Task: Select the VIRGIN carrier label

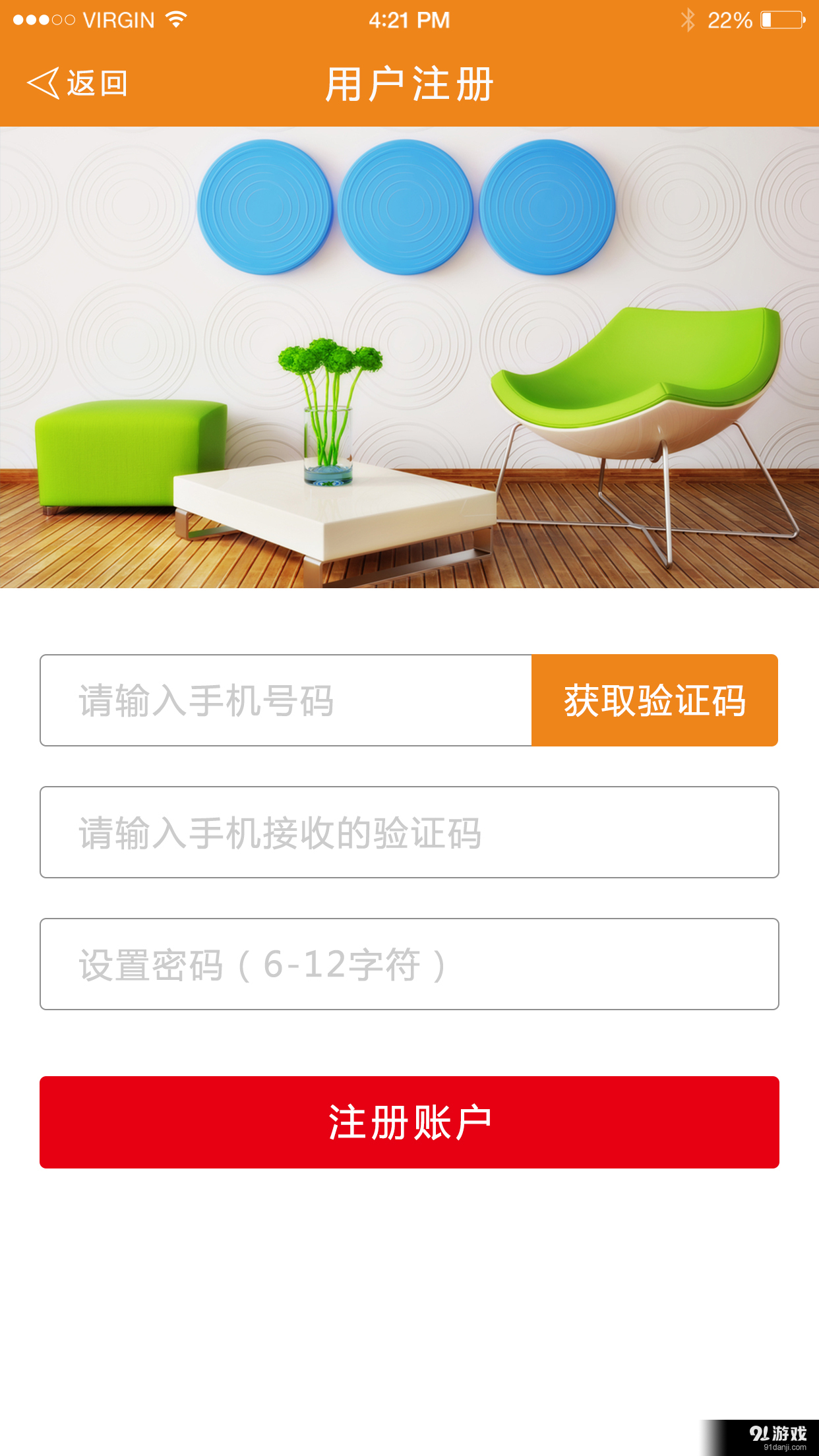Action: click(119, 20)
